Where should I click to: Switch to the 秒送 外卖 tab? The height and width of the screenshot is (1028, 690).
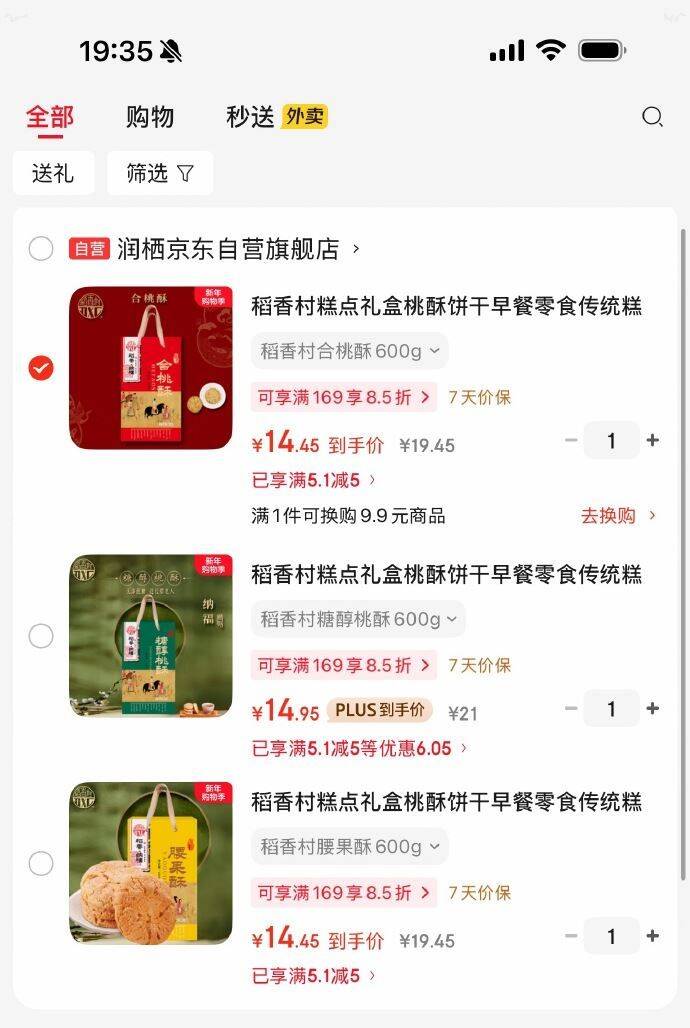coord(276,117)
